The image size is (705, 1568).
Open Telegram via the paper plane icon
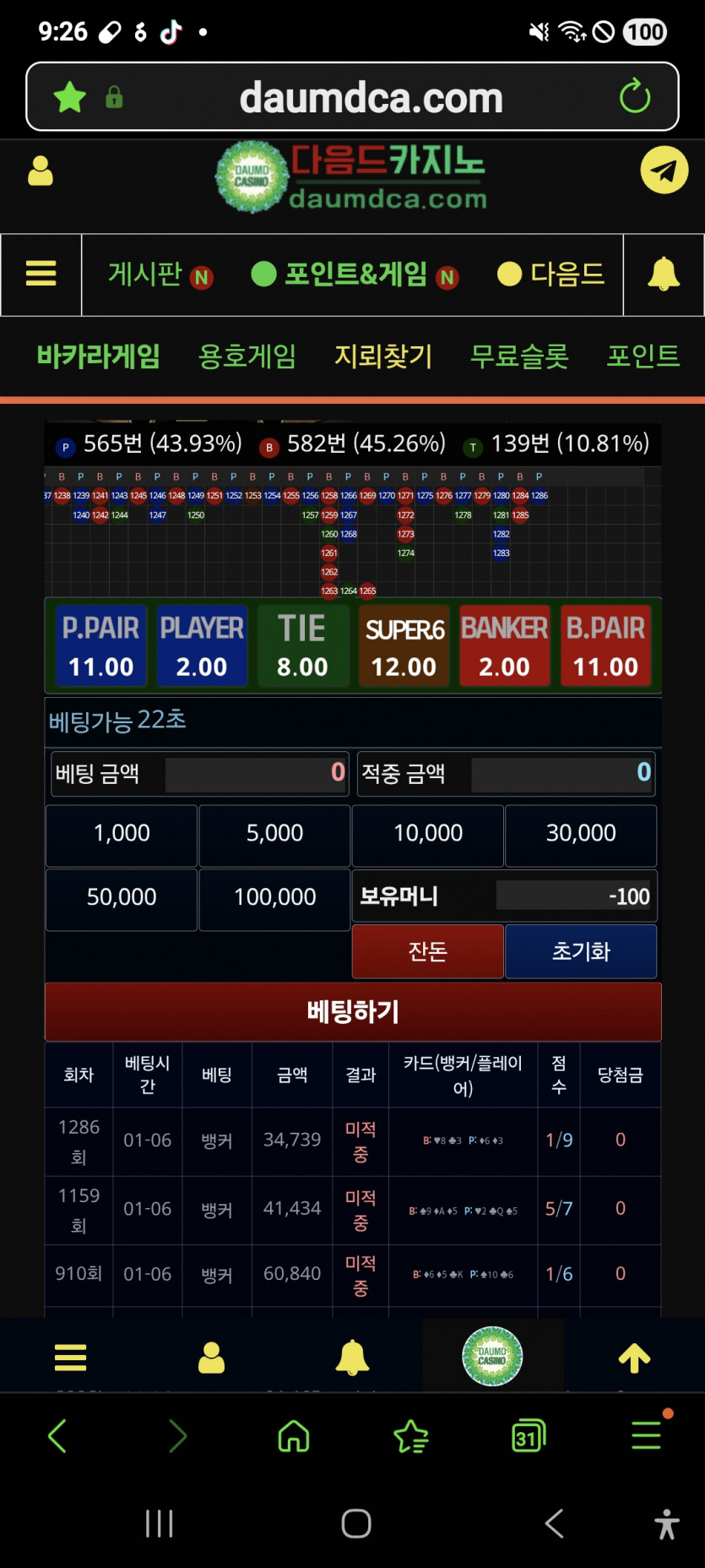point(664,169)
